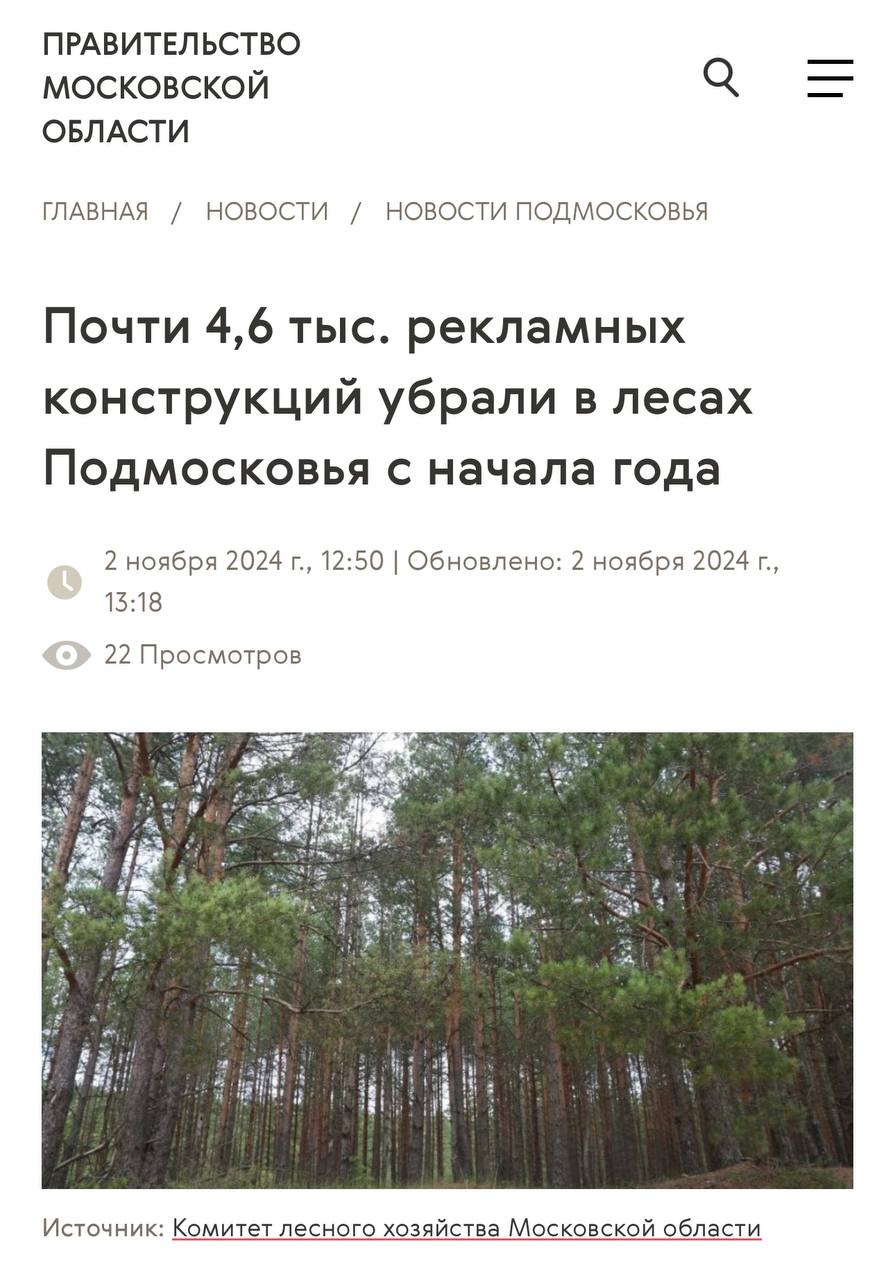Image resolution: width=895 pixels, height=1280 pixels.
Task: Open the search magnifier icon
Action: click(721, 77)
